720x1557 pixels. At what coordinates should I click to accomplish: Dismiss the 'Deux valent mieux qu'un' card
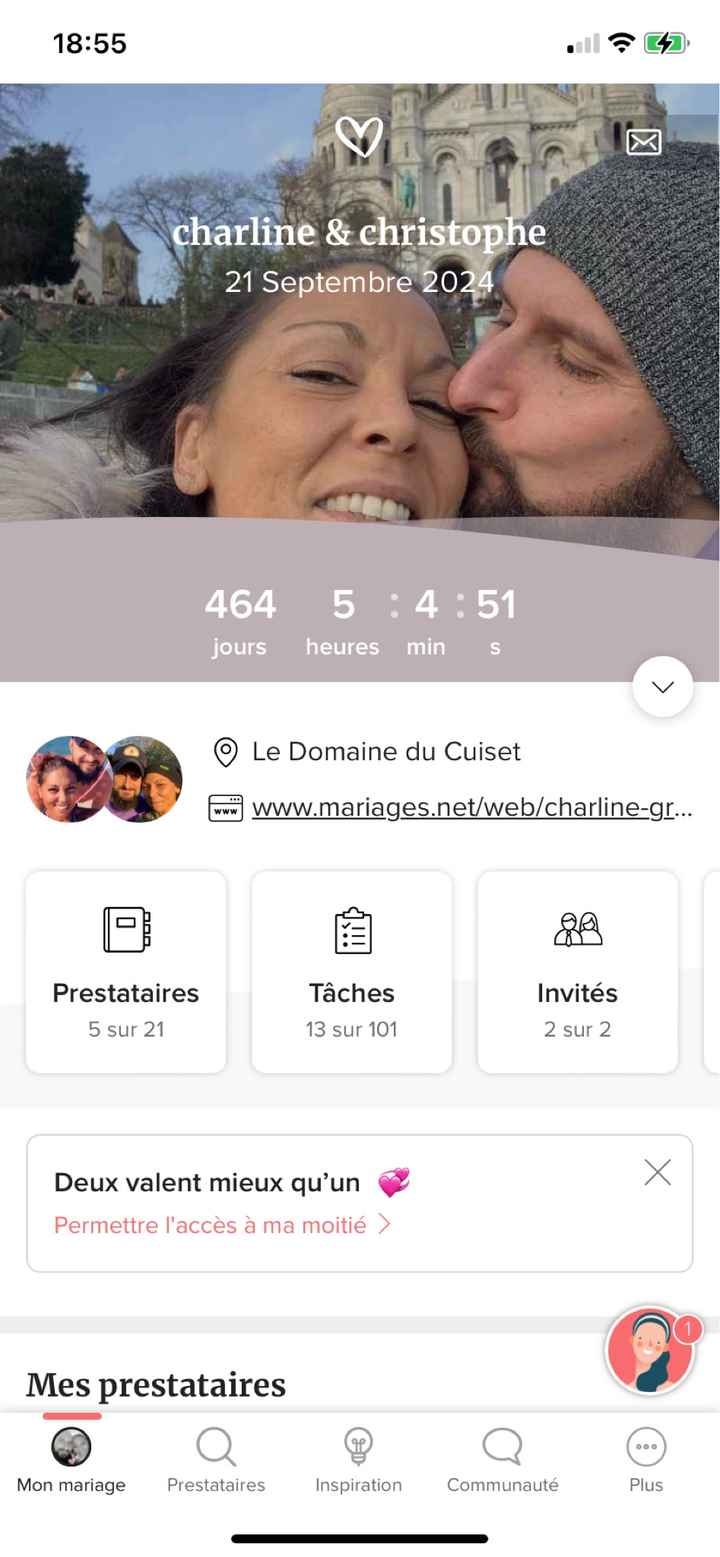657,1172
